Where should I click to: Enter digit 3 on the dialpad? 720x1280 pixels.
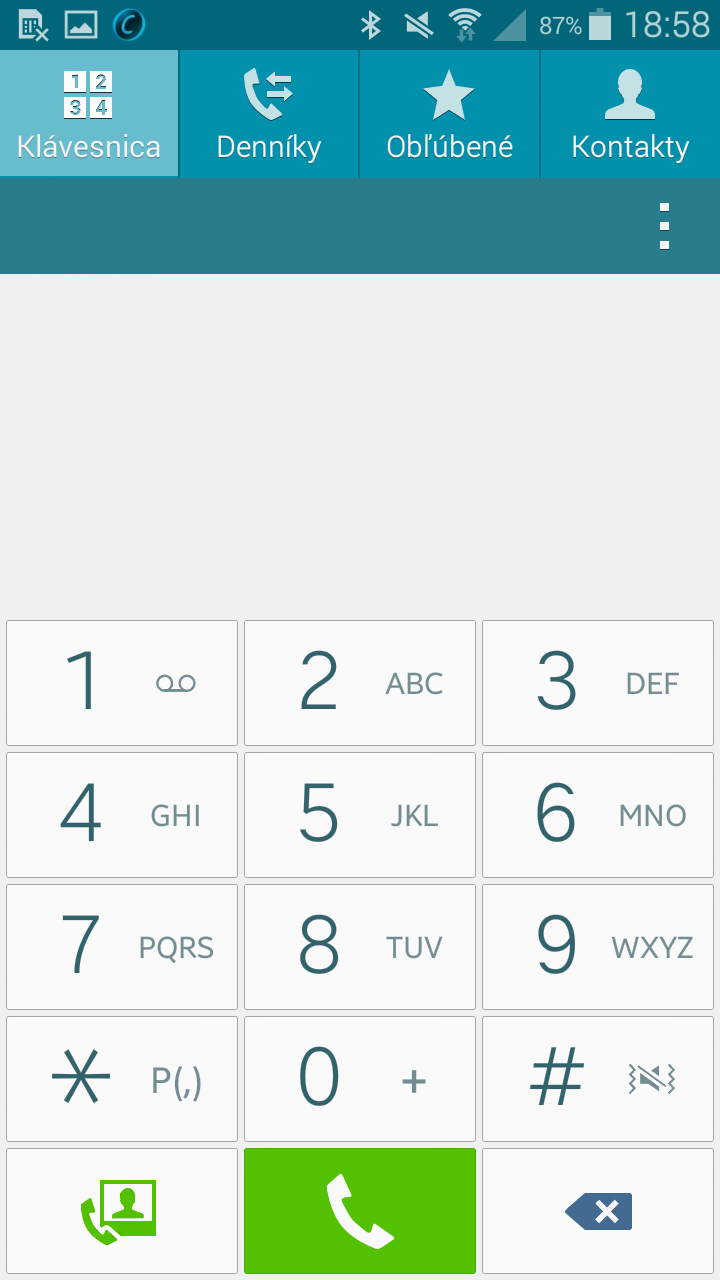(x=598, y=683)
